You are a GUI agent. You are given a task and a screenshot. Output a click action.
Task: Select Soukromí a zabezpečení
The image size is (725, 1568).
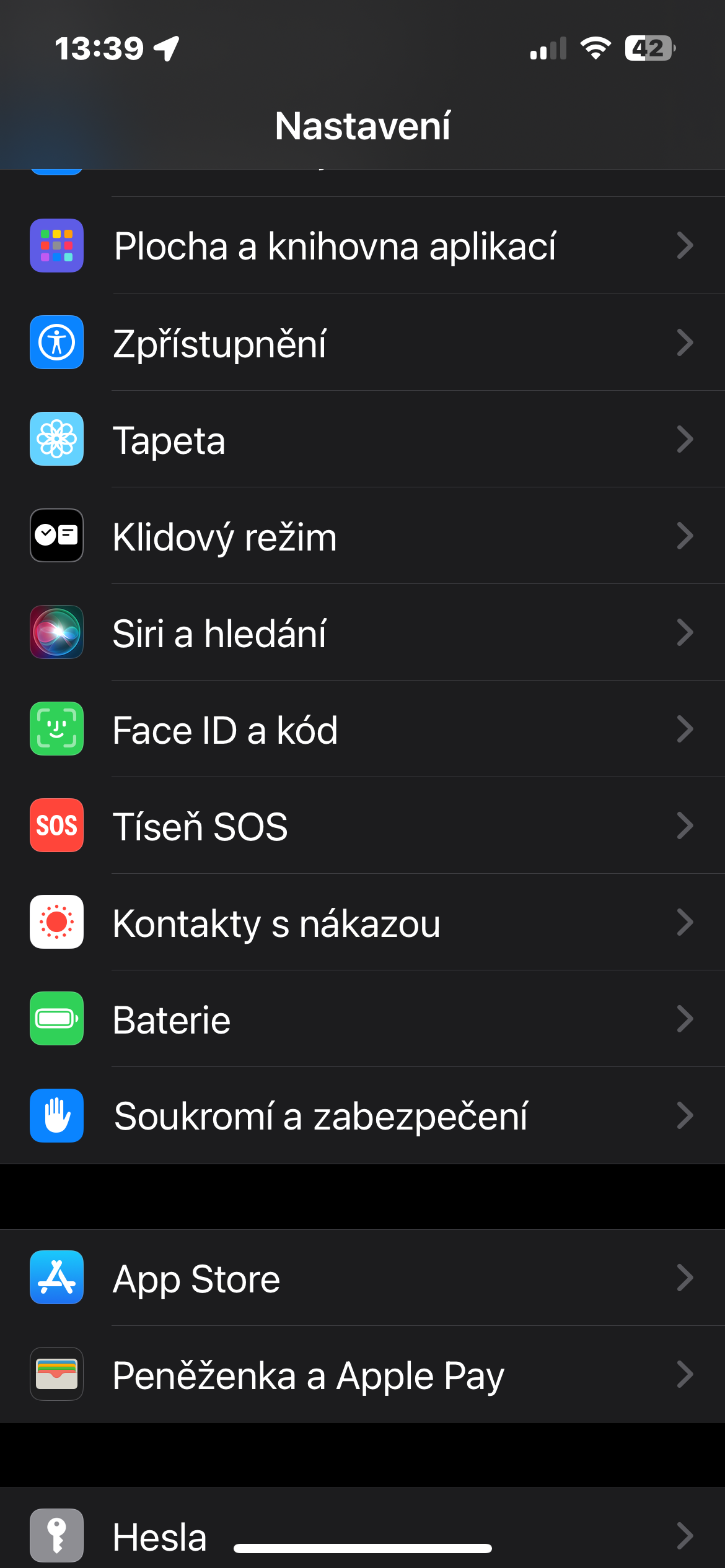coord(362,1115)
